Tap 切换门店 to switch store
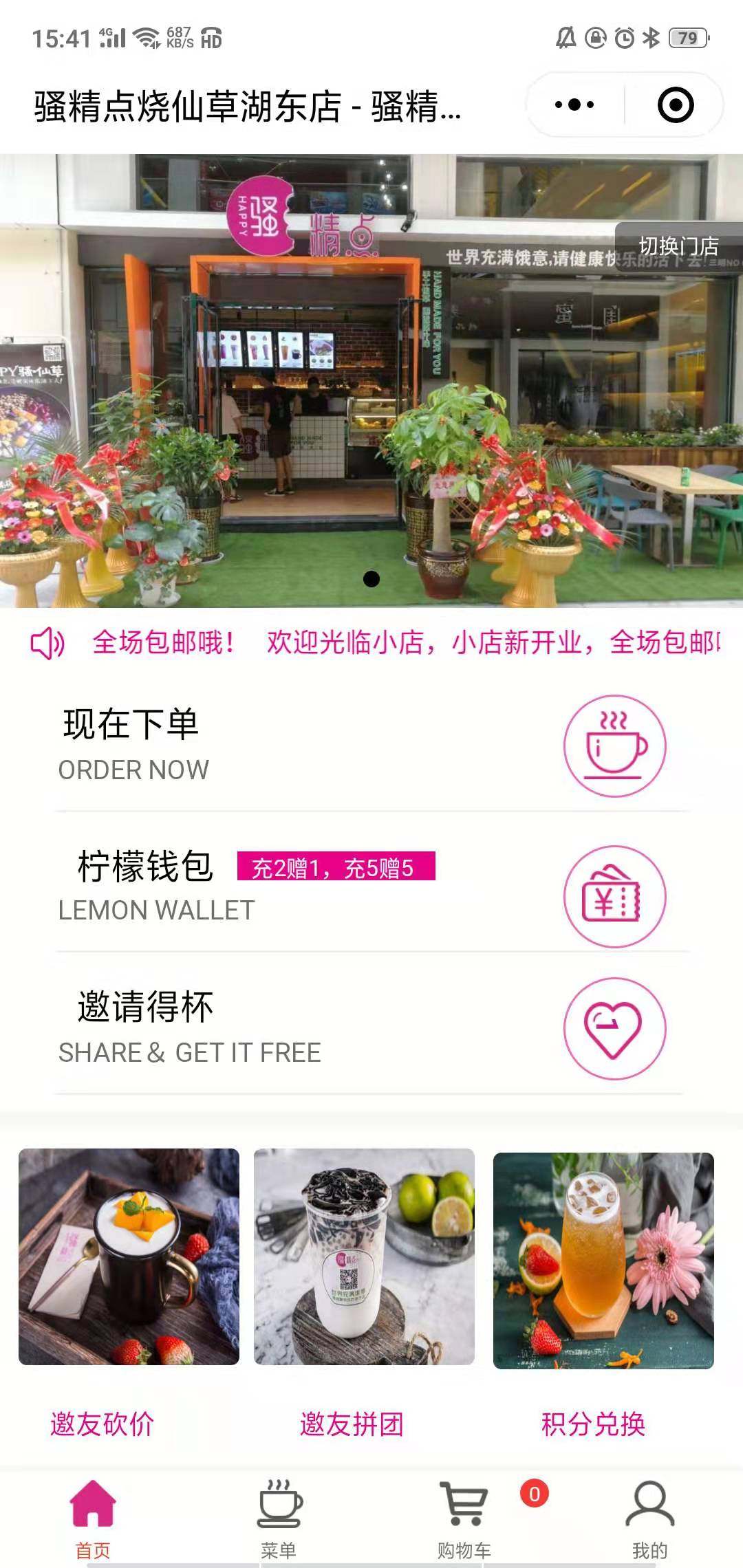The image size is (743, 1568). [x=678, y=246]
